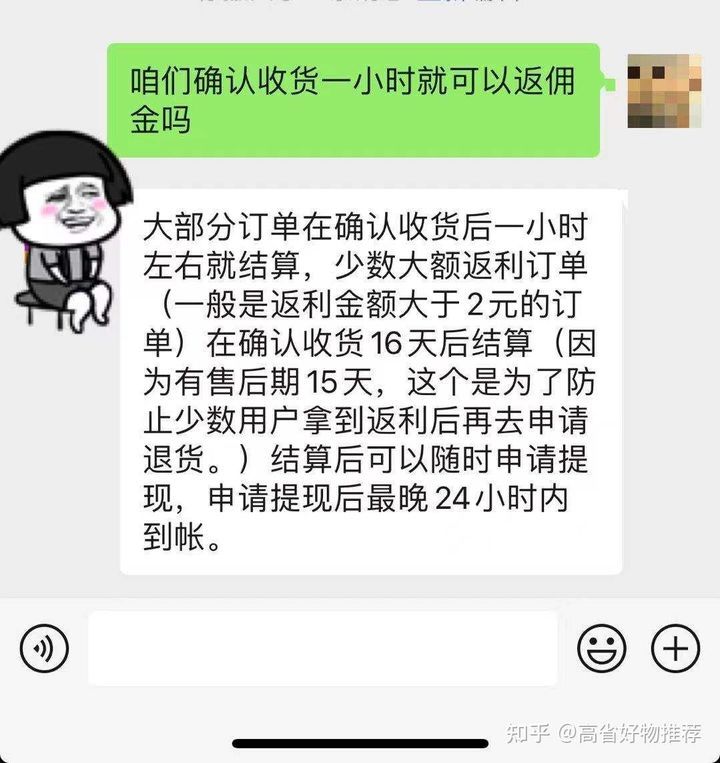Select the message input field to type
Viewport: 720px width, 763px height.
[x=320, y=648]
